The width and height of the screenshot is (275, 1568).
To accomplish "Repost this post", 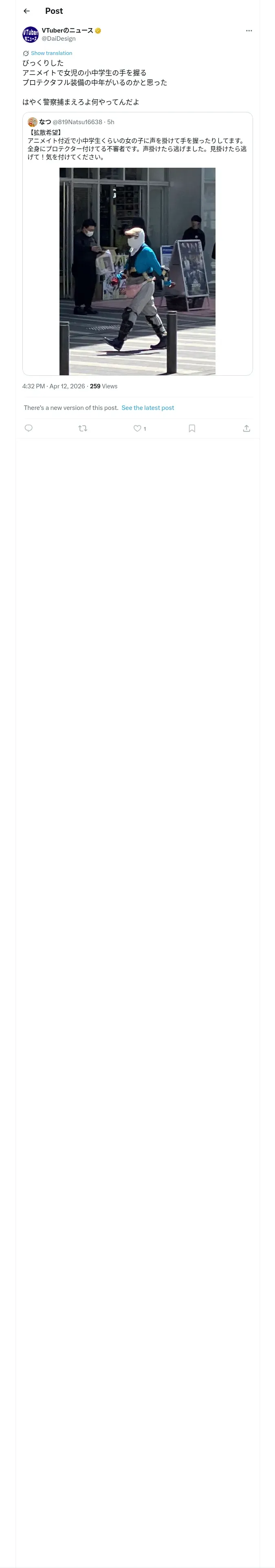I will point(83,429).
